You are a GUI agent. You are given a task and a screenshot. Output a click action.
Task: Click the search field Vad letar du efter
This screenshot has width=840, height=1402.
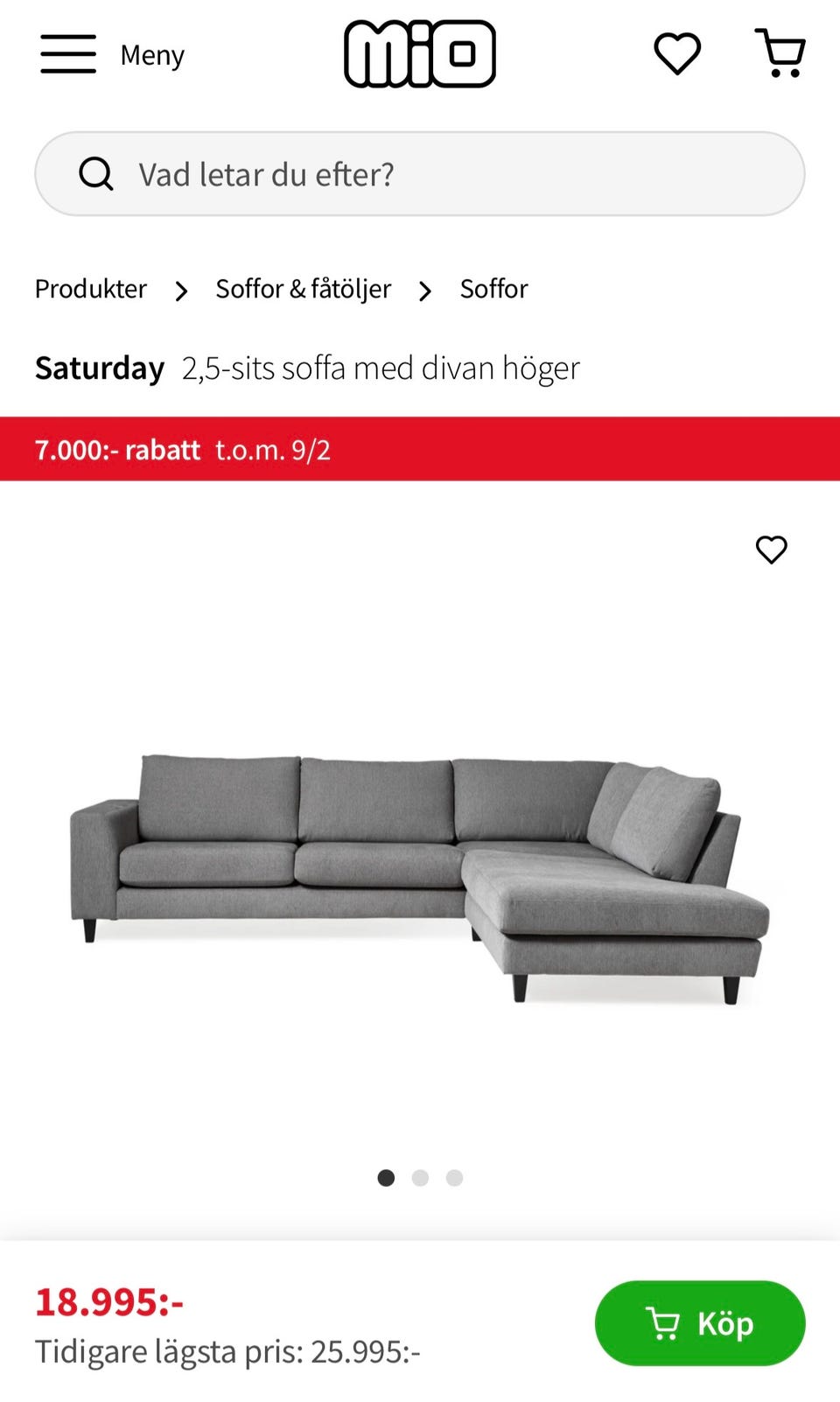(x=267, y=173)
